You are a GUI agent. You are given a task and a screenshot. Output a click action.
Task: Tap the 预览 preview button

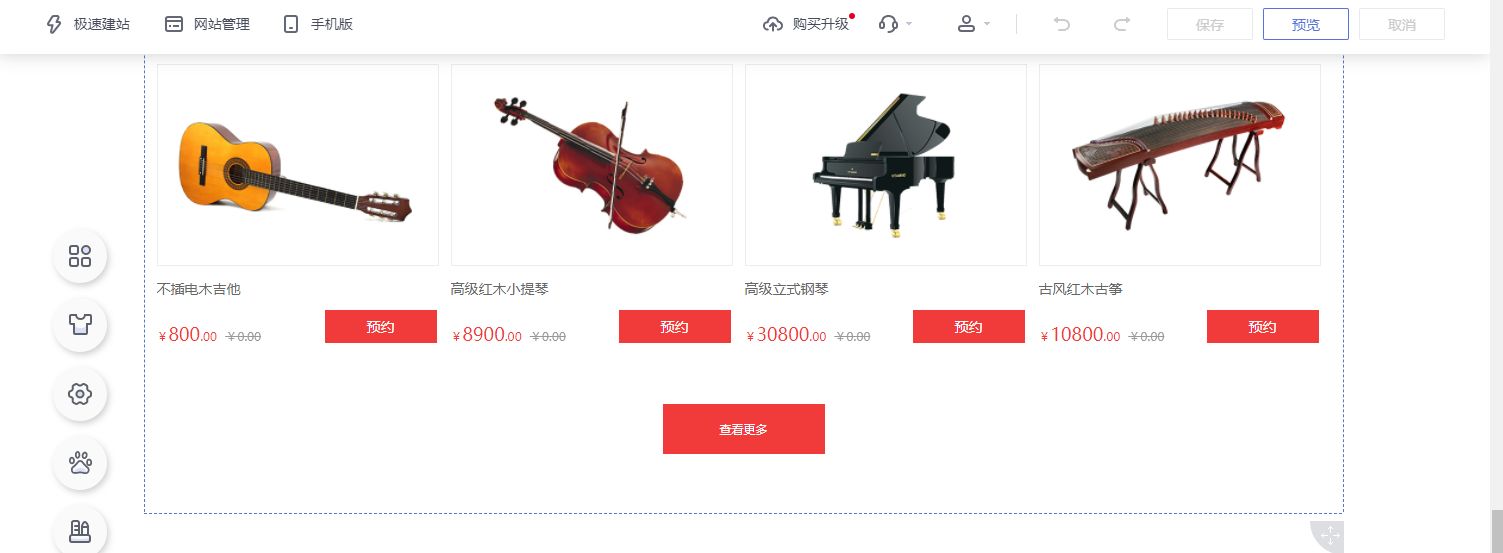pos(1305,24)
